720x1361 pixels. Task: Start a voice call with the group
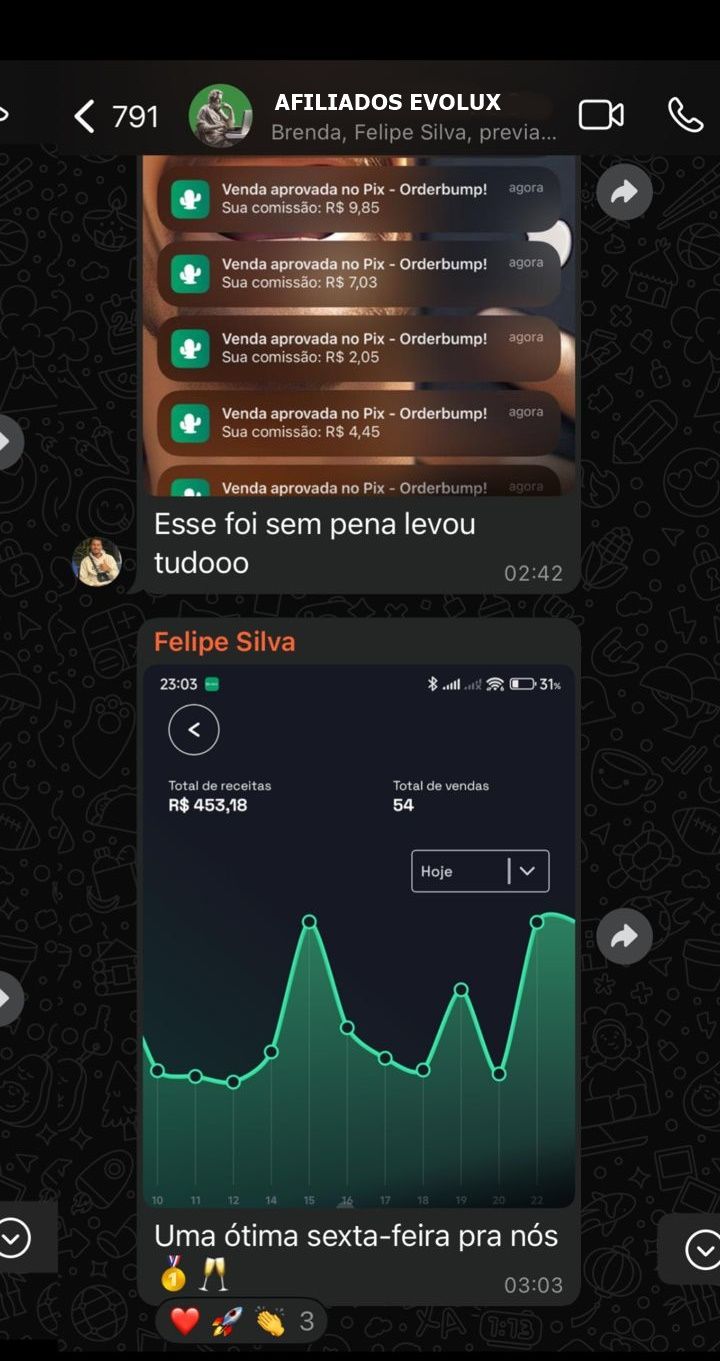(x=685, y=116)
